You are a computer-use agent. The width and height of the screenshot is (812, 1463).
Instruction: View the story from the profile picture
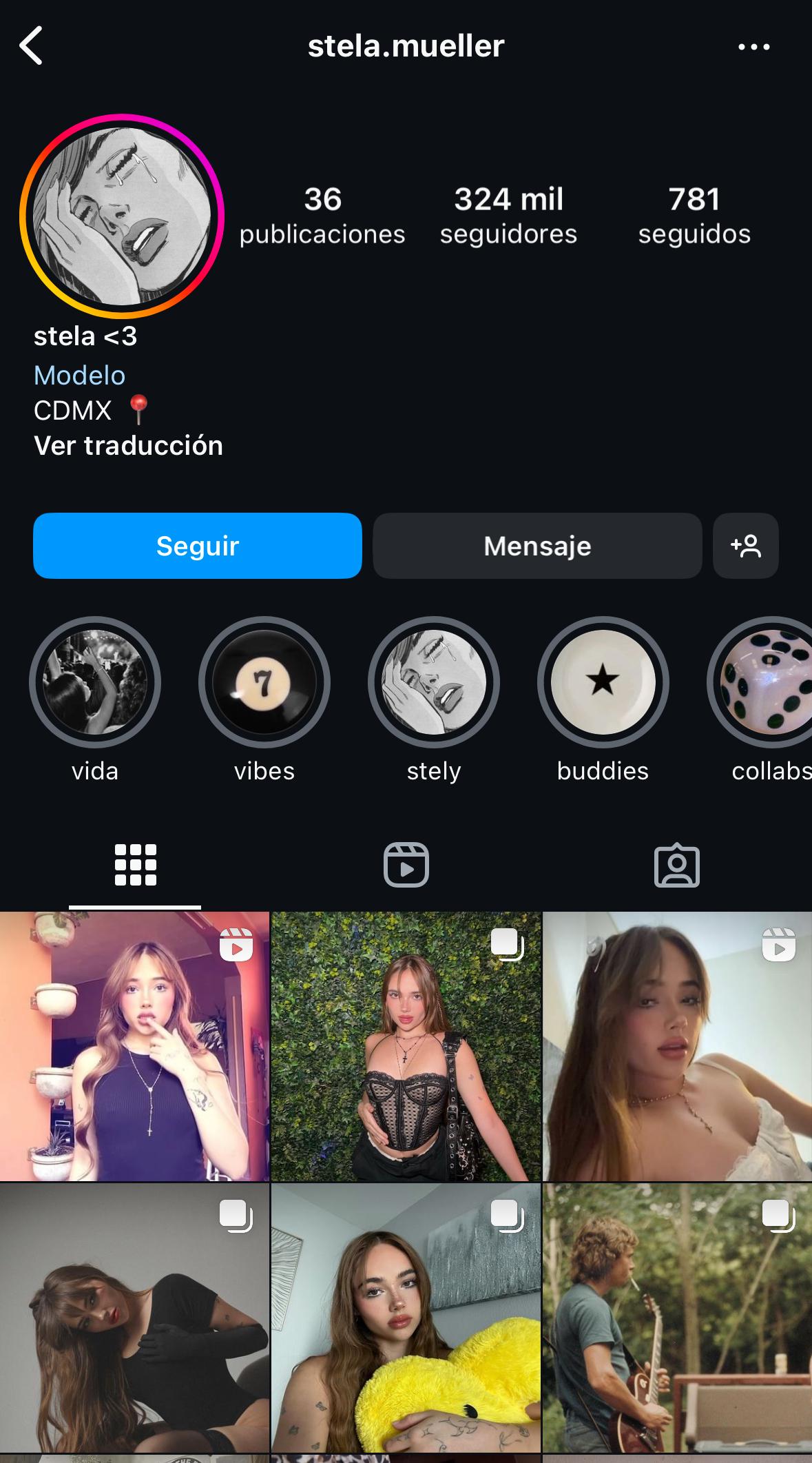[122, 216]
